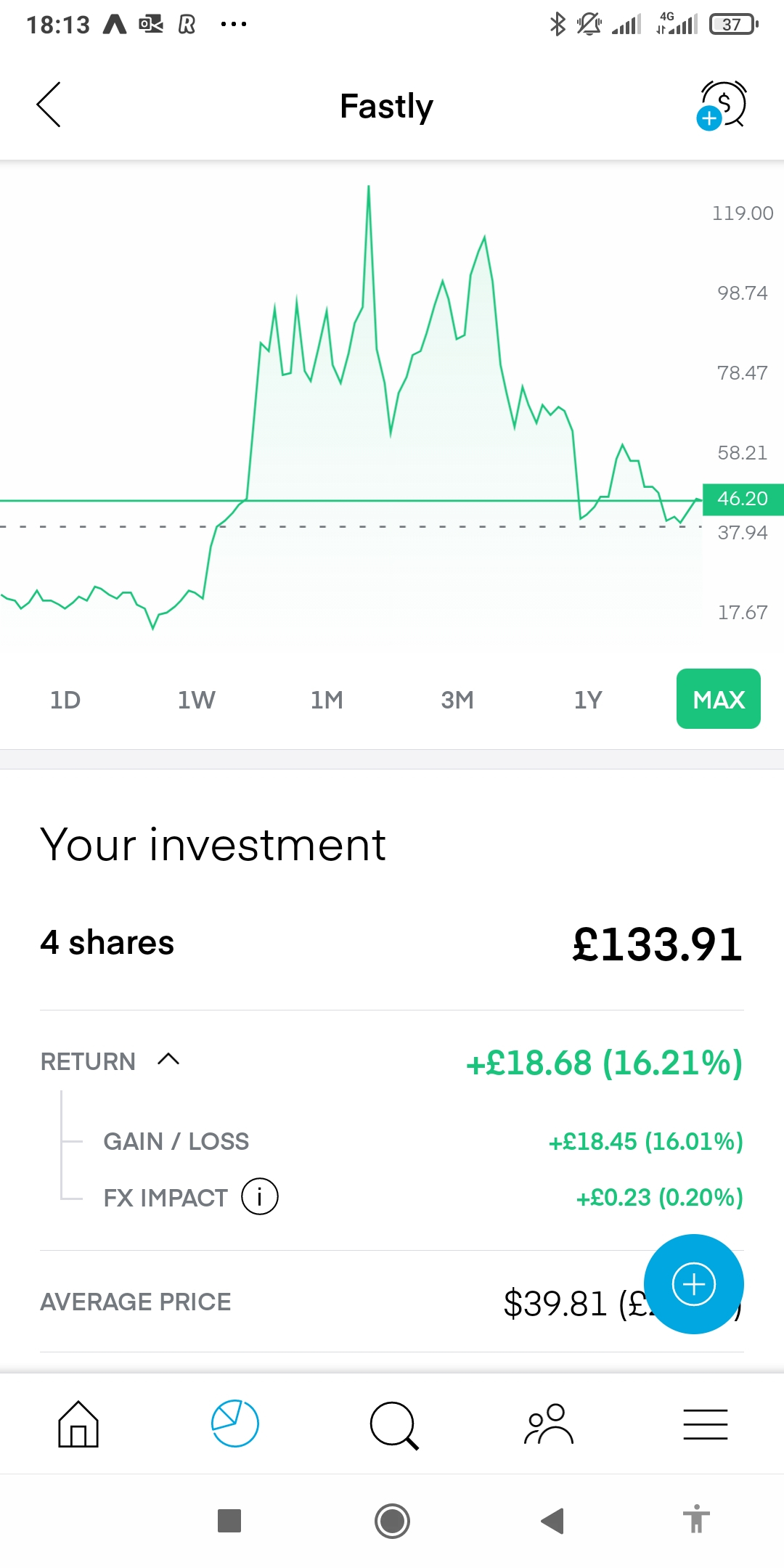Open the system recent apps
This screenshot has height=1568, width=784.
(229, 1520)
